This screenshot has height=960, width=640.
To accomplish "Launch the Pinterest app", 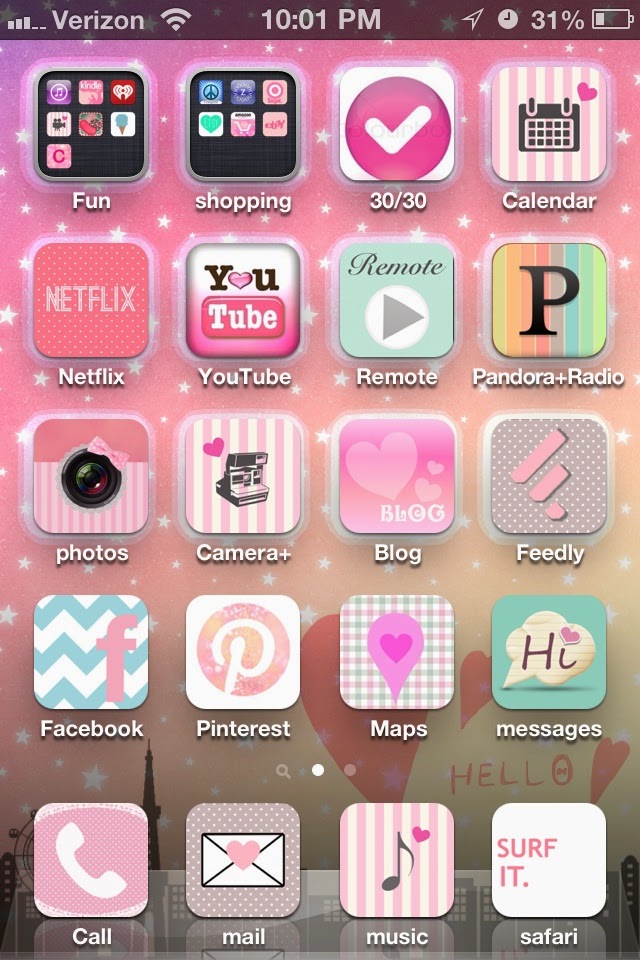I will pyautogui.click(x=243, y=652).
